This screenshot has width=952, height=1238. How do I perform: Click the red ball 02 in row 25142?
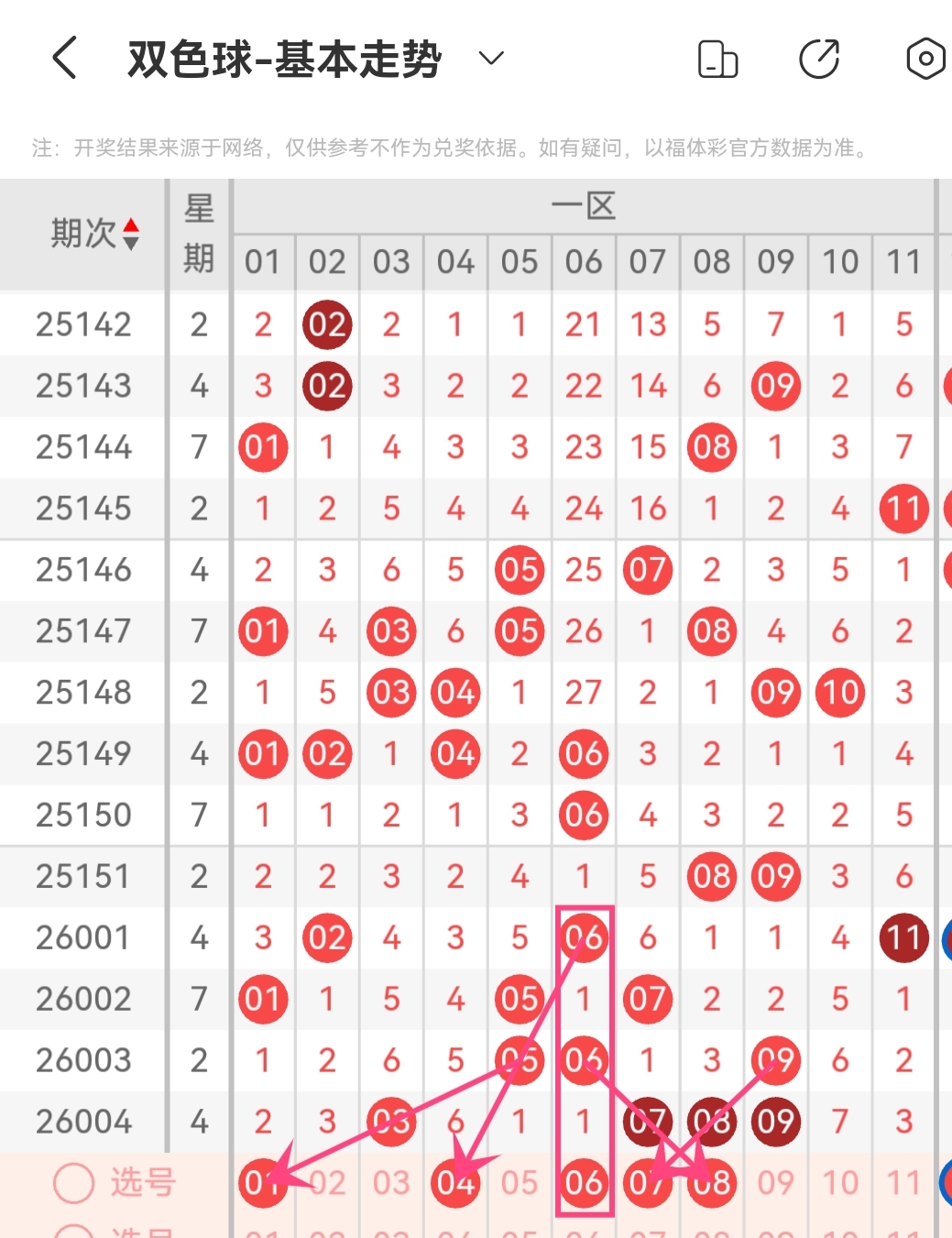326,324
